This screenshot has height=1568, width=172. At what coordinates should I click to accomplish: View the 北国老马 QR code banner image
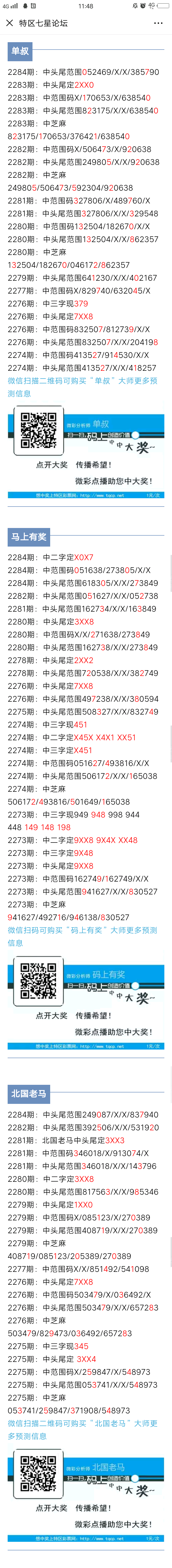click(x=86, y=1494)
